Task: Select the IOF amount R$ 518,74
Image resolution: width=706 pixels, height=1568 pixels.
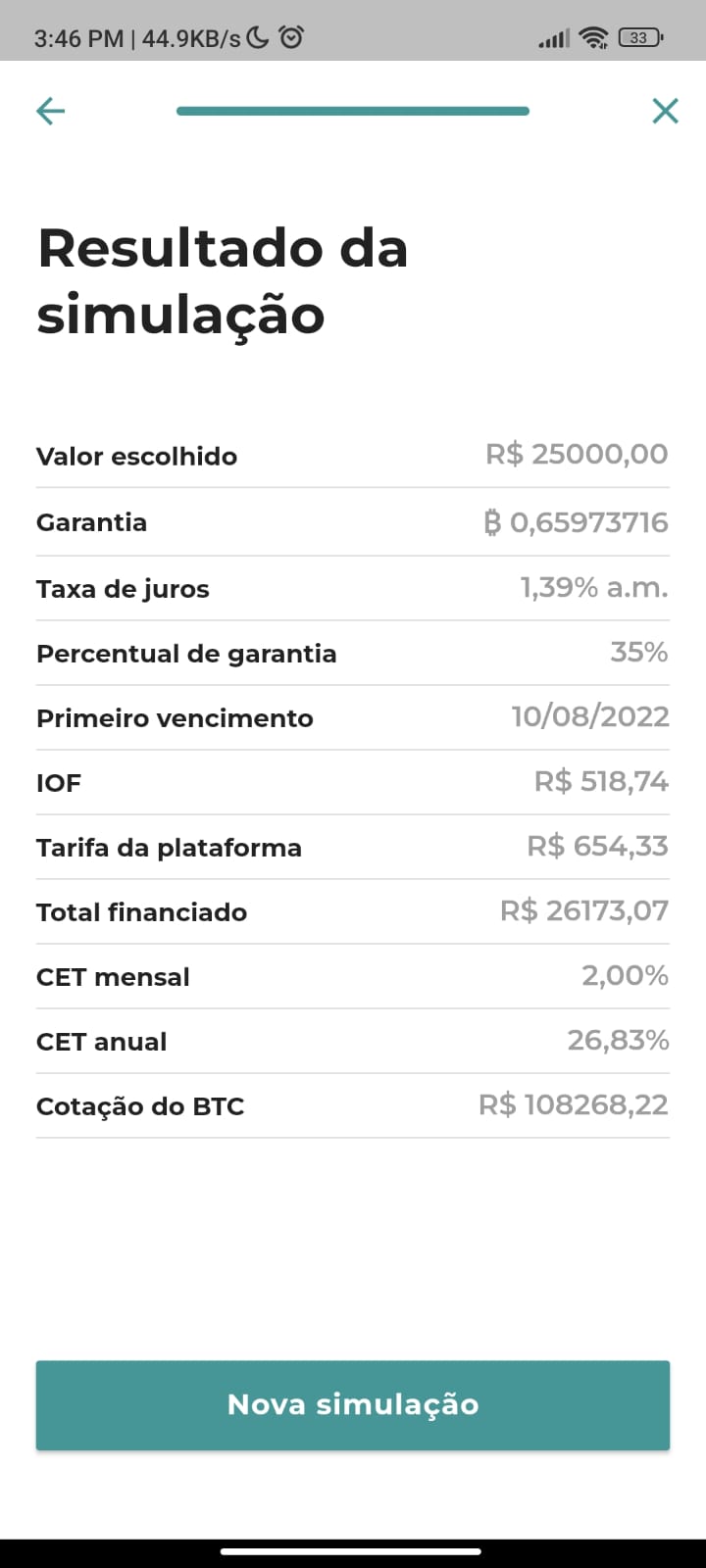Action: click(x=603, y=781)
